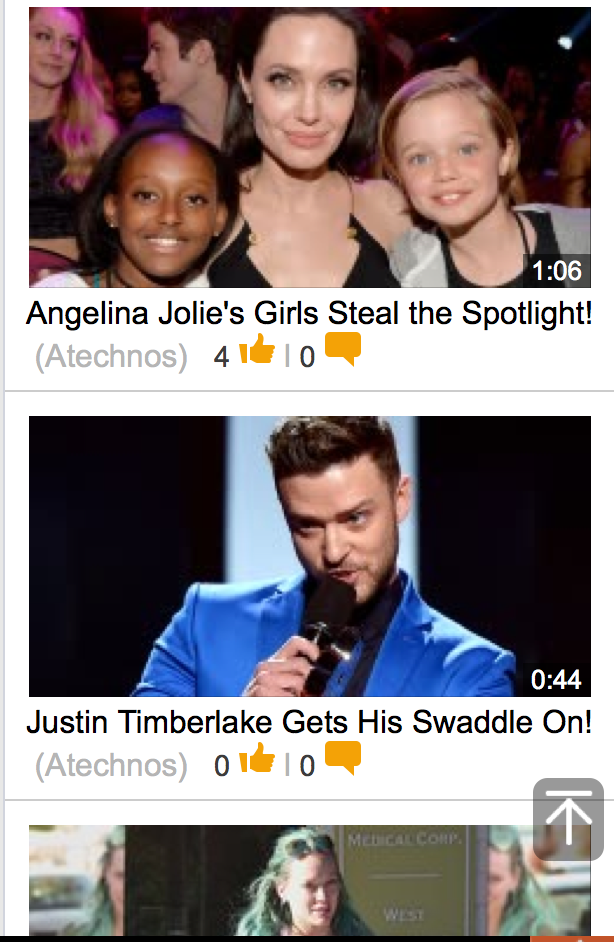614x942 pixels.
Task: Like the Justin Timberlake video
Action: pyautogui.click(x=257, y=760)
